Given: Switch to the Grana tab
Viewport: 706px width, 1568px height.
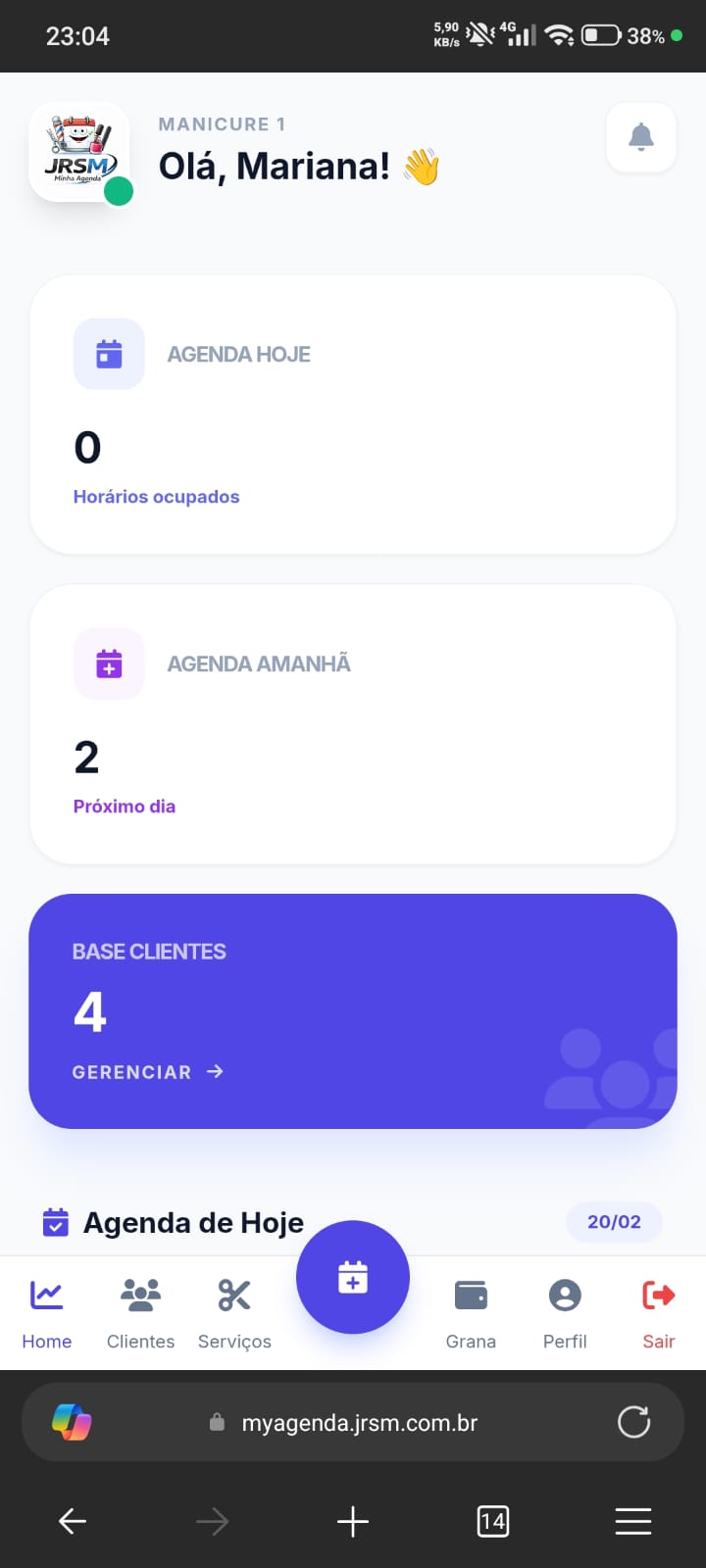Looking at the screenshot, I should [471, 1313].
